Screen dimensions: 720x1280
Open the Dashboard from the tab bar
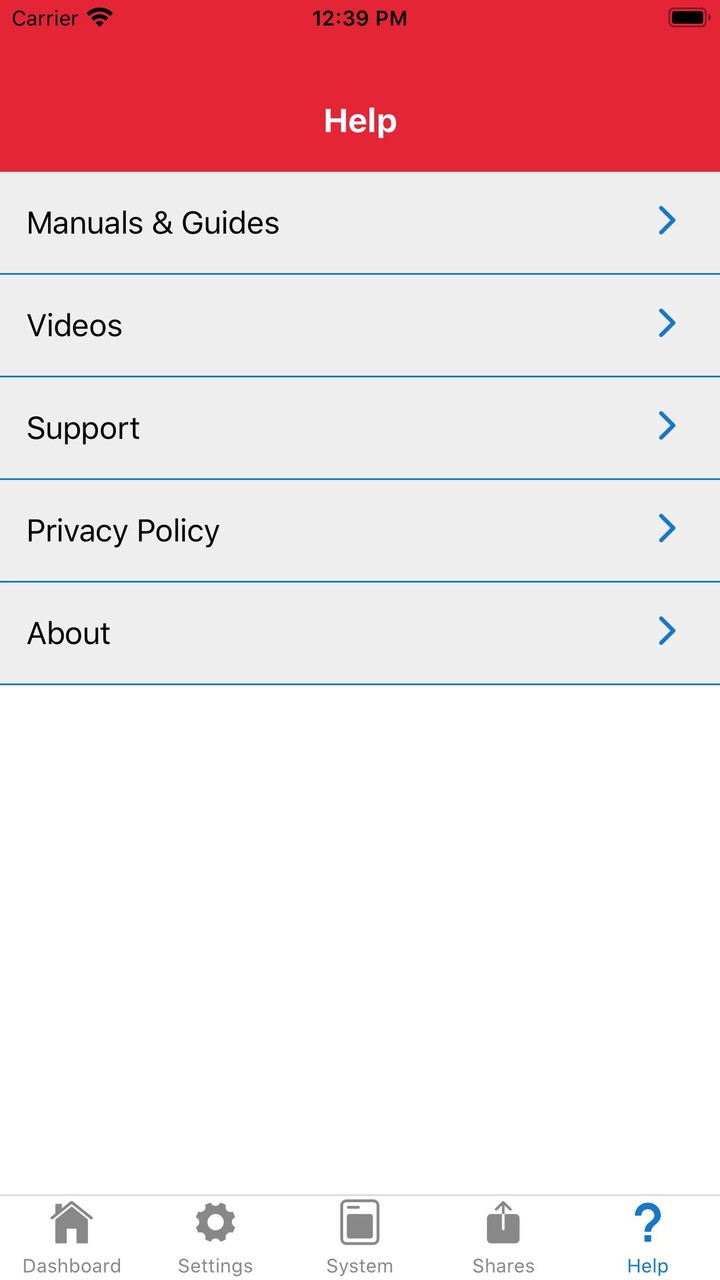[72, 1235]
